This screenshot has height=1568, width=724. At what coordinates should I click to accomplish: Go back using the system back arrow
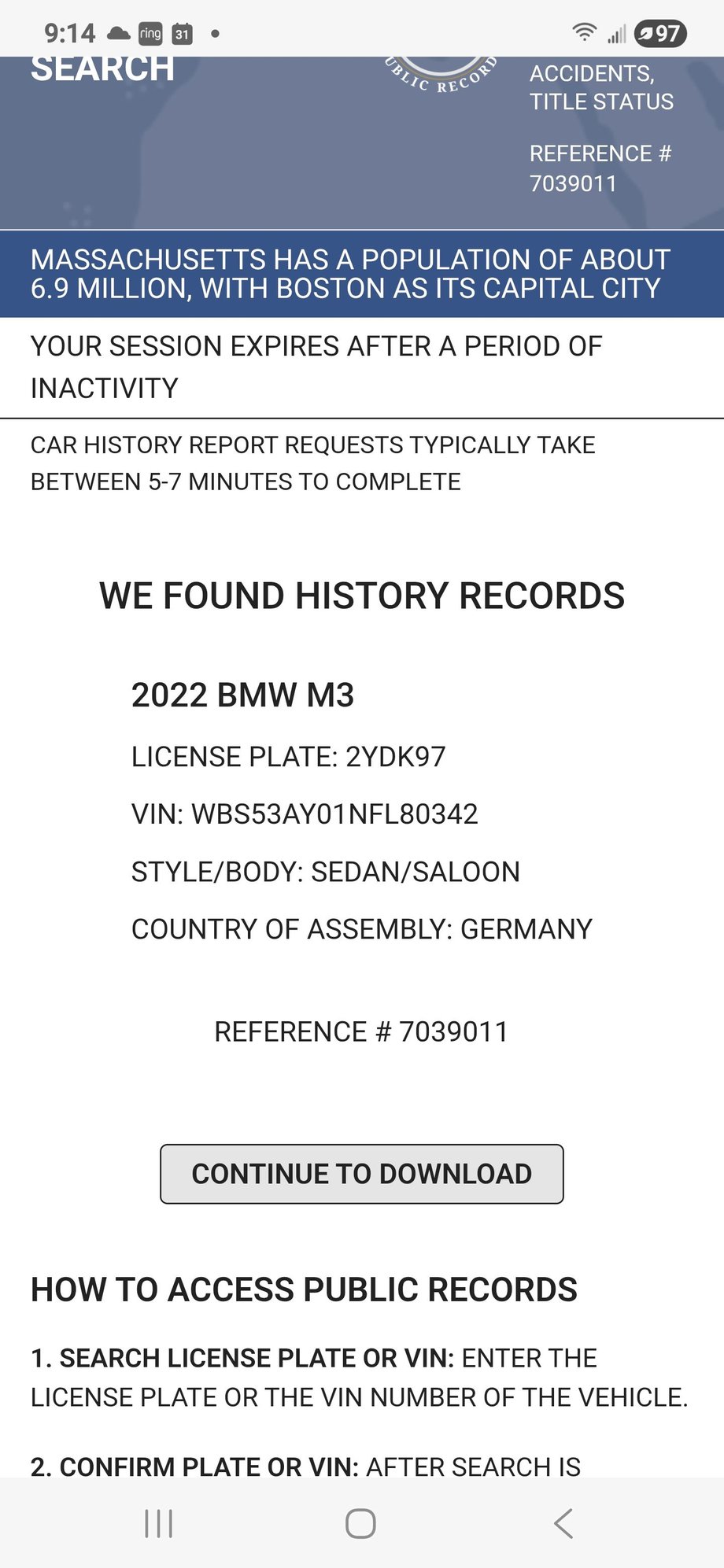pyautogui.click(x=563, y=1523)
